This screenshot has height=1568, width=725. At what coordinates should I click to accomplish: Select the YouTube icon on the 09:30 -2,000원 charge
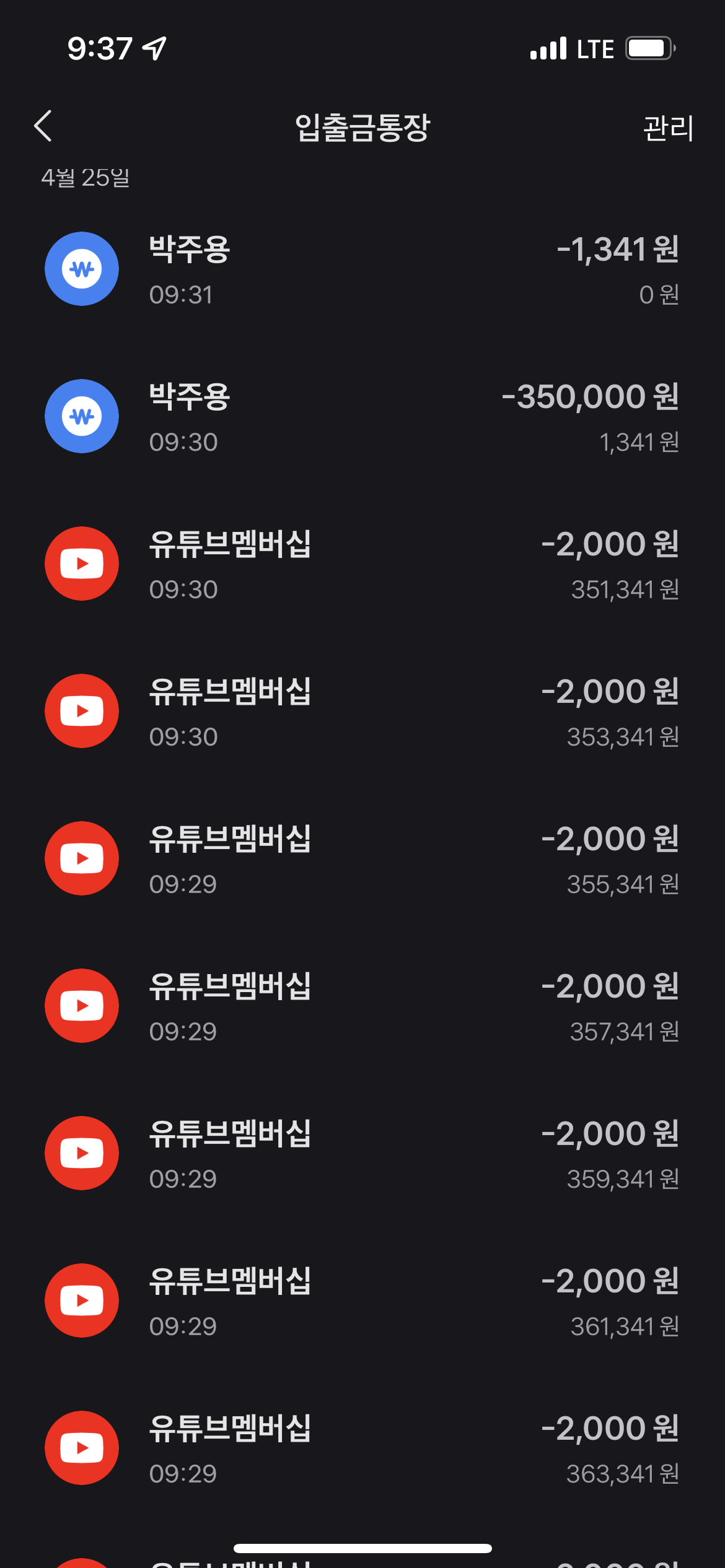(x=81, y=564)
